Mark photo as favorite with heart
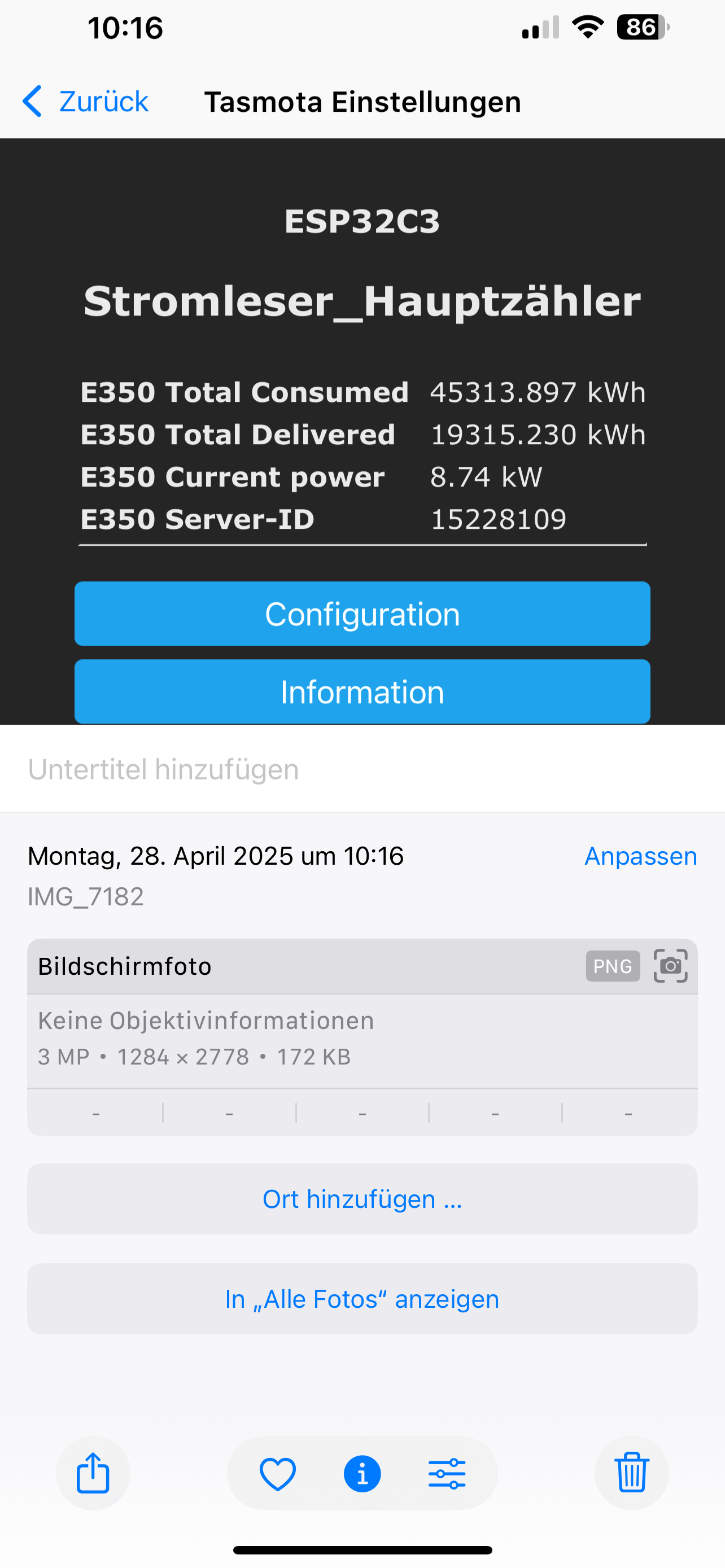This screenshot has width=725, height=1568. pyautogui.click(x=278, y=1474)
